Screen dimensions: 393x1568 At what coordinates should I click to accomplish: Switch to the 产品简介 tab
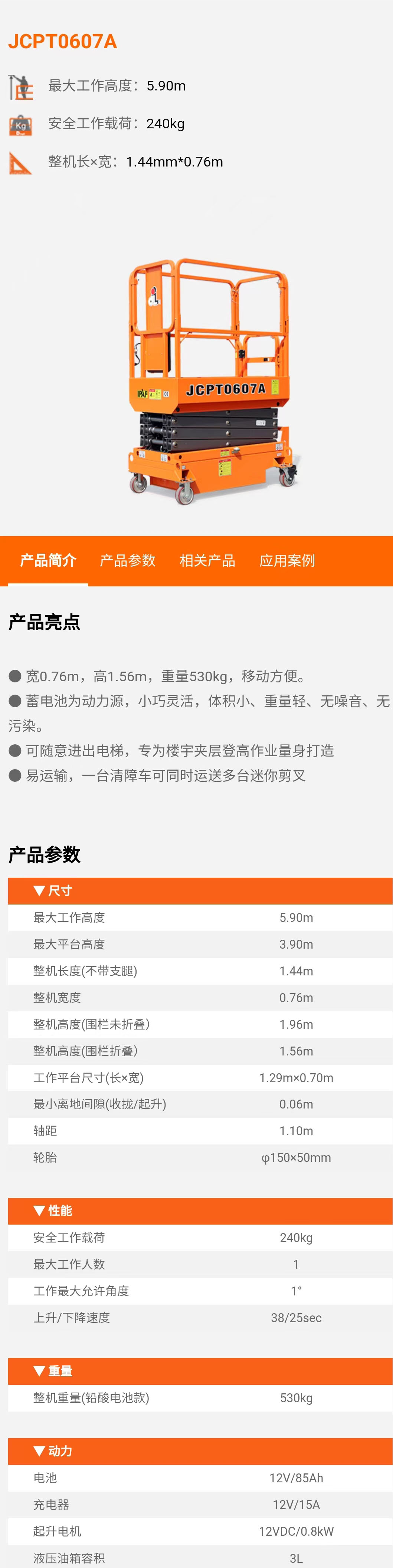[x=48, y=560]
